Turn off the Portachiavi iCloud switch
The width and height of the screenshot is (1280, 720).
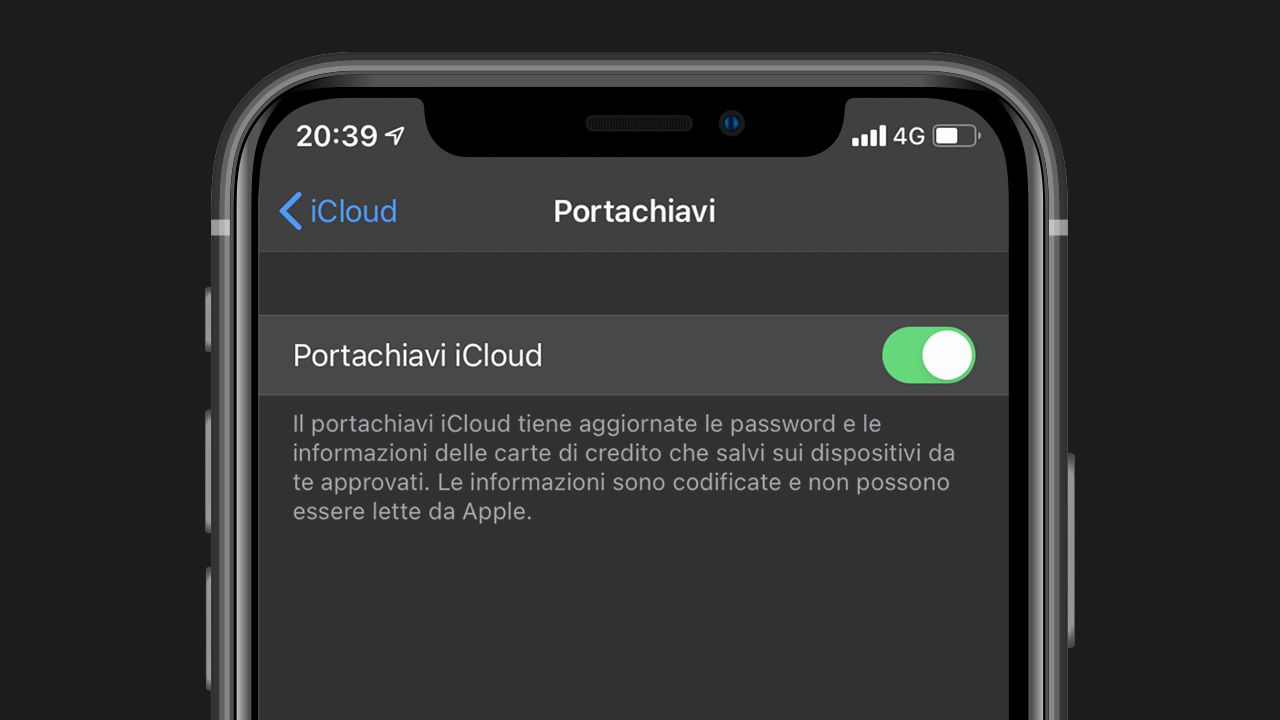(928, 355)
